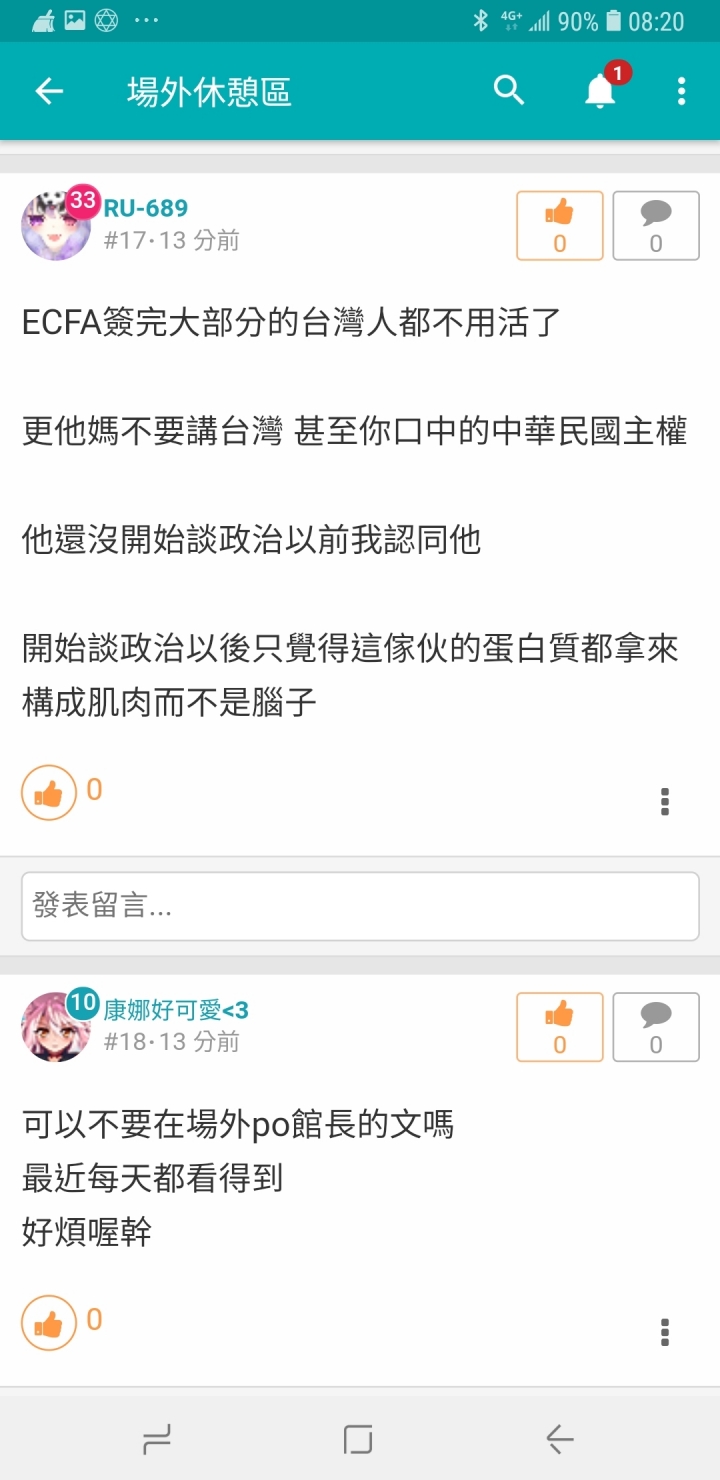Open the three-dot menu on RU-689's post
720x1480 pixels.
665,801
